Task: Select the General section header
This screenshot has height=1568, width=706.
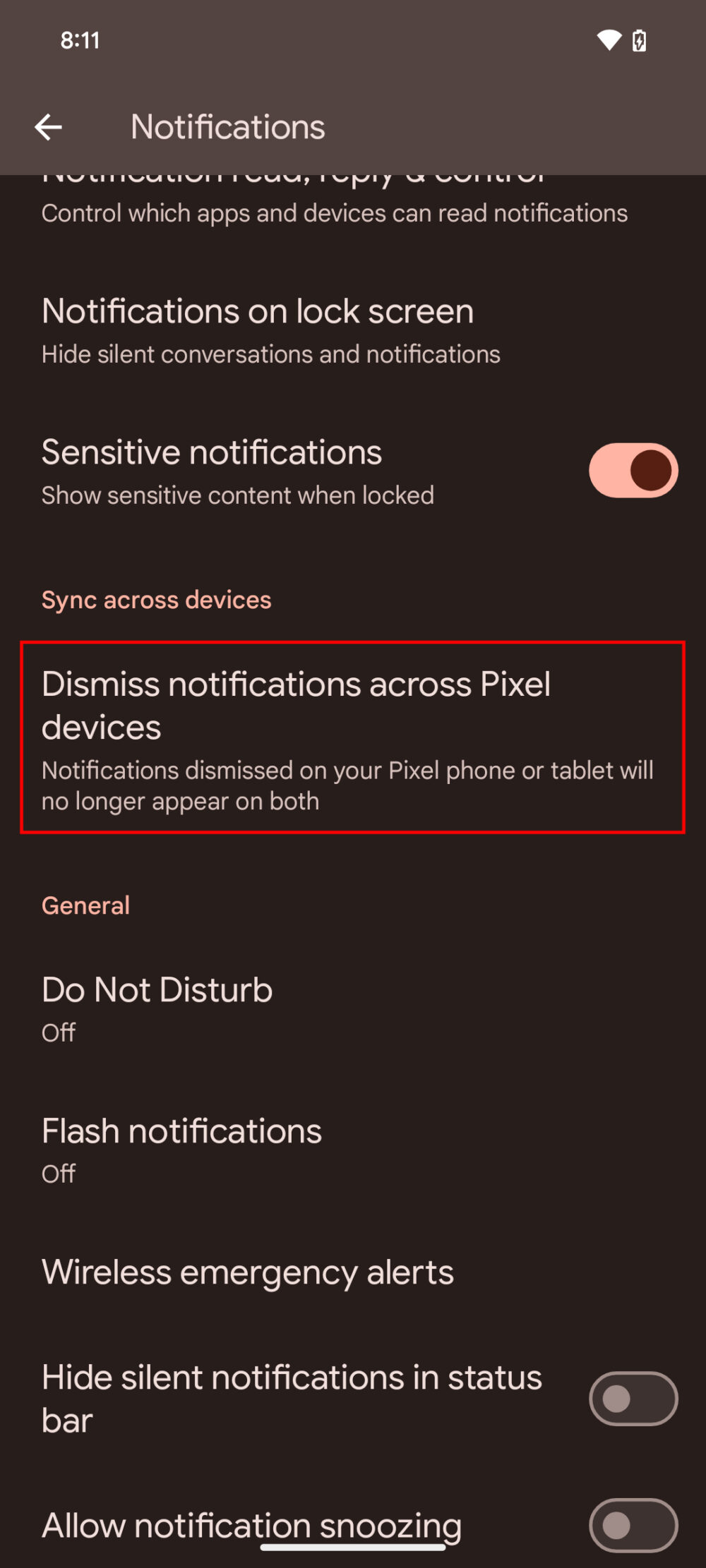Action: [x=85, y=905]
